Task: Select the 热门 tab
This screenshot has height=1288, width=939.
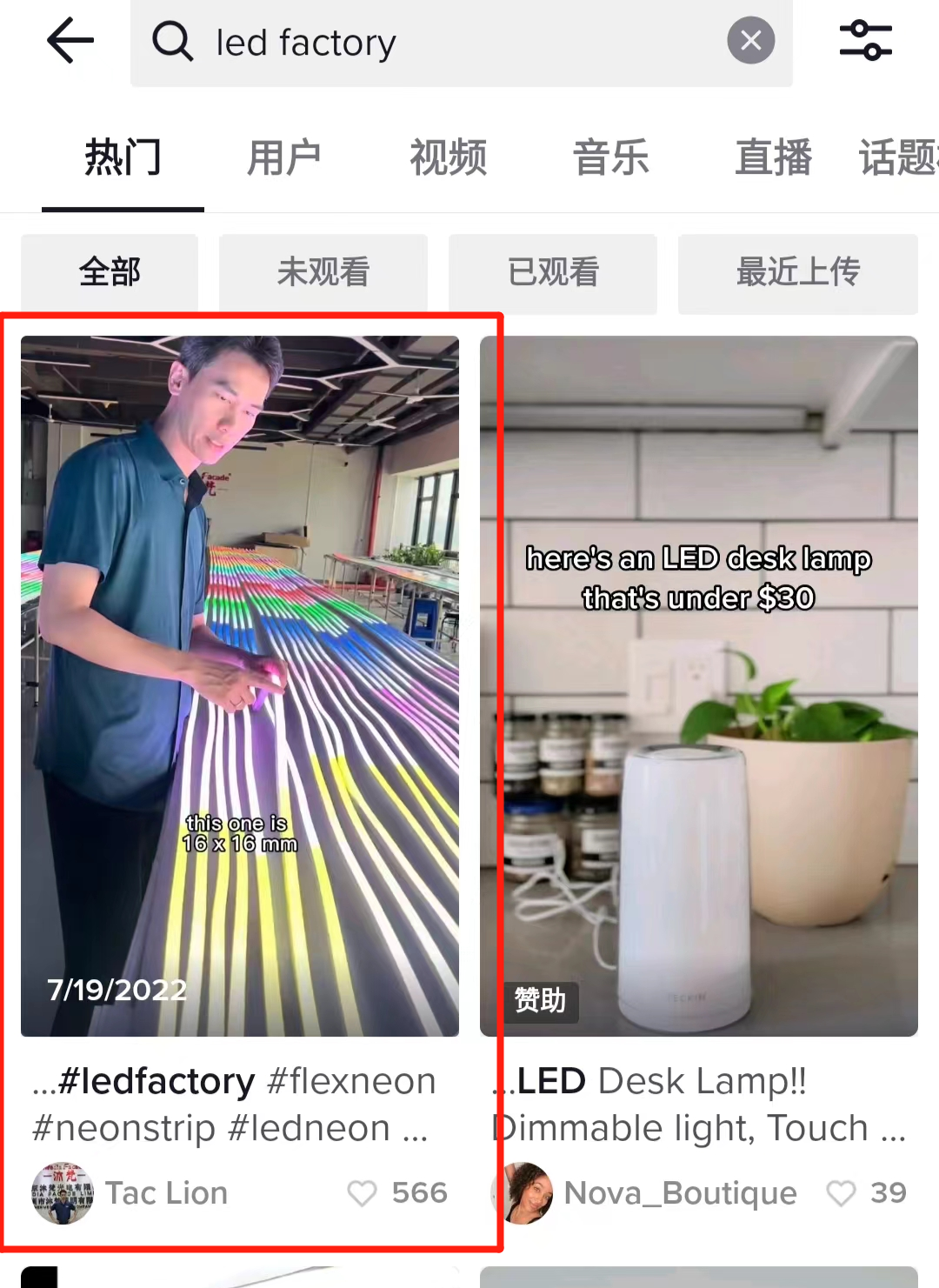Action: point(123,158)
